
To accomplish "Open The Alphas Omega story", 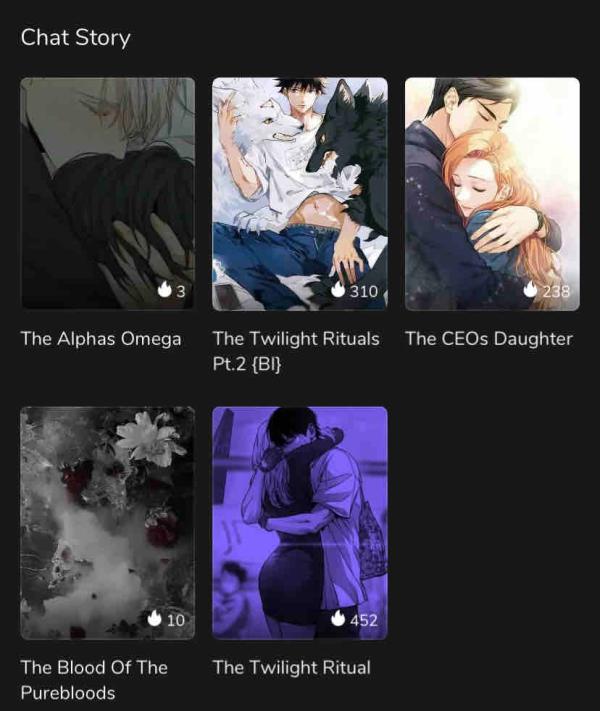I will (x=107, y=194).
